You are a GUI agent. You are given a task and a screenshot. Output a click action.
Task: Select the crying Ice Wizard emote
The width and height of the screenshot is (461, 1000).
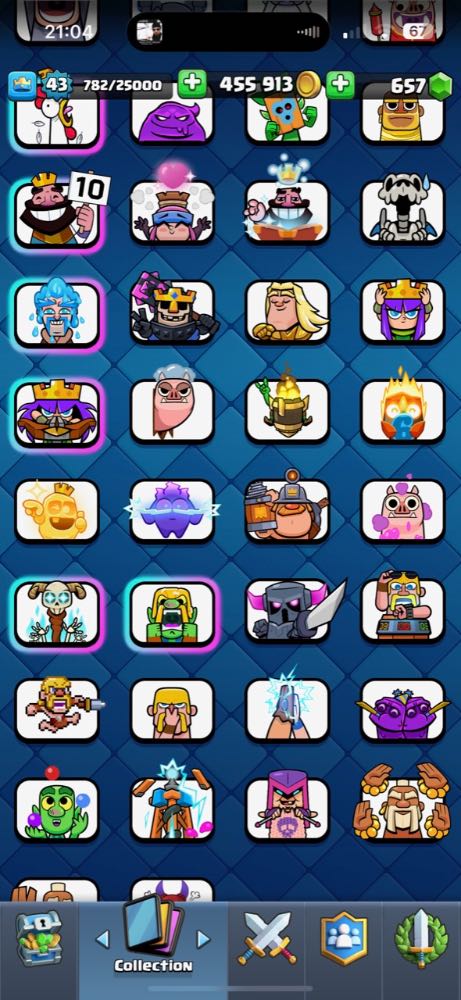pos(57,313)
